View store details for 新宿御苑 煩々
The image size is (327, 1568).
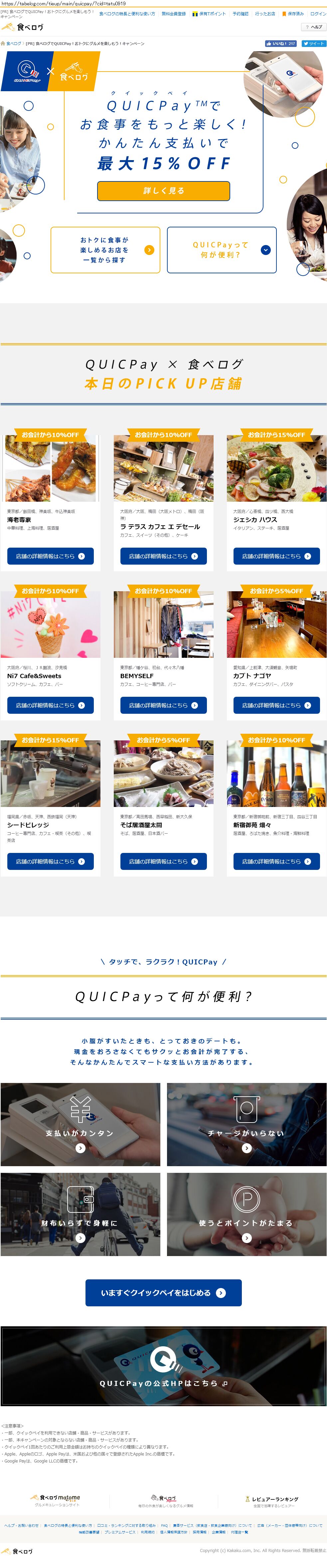[x=276, y=861]
